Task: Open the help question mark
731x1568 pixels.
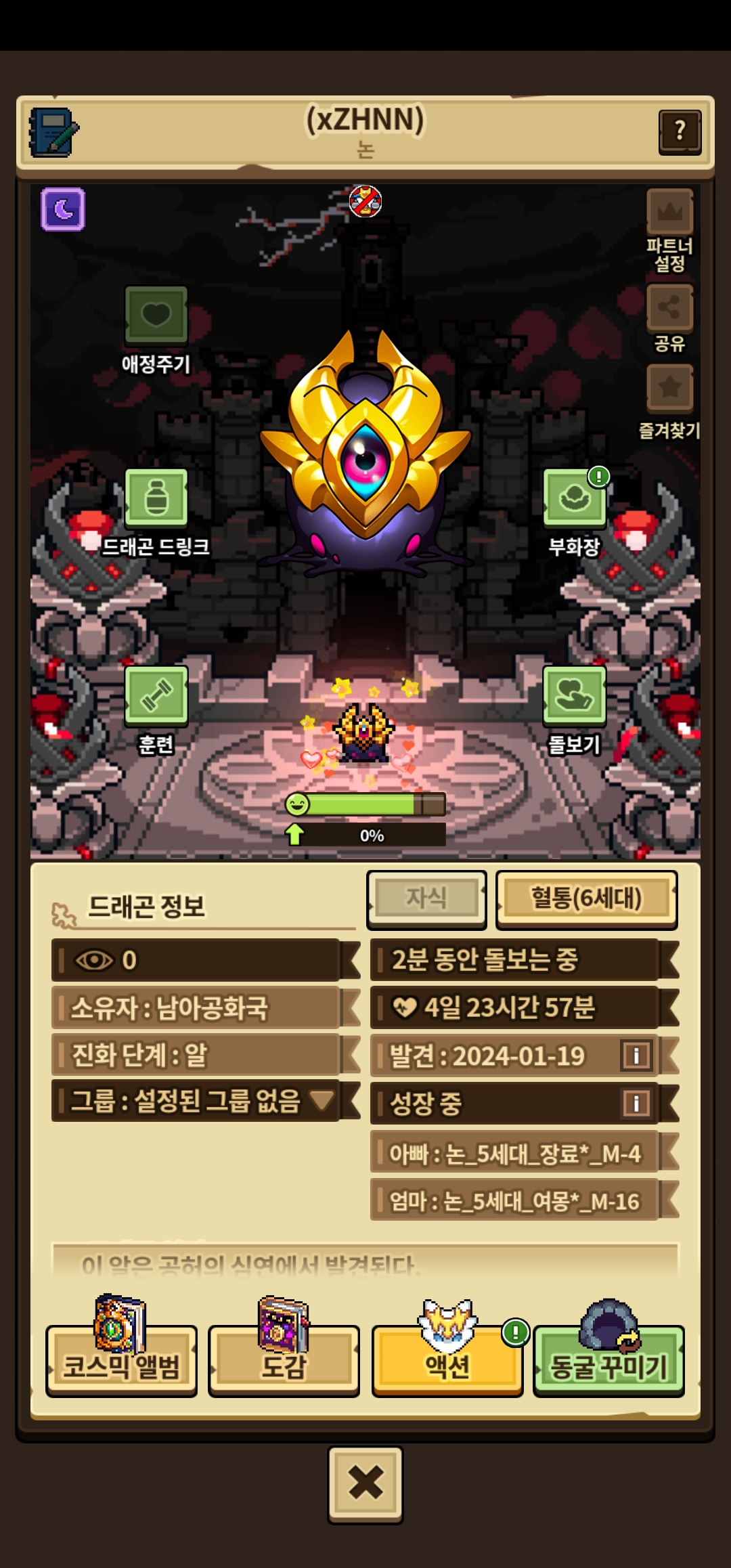Action: tap(680, 132)
